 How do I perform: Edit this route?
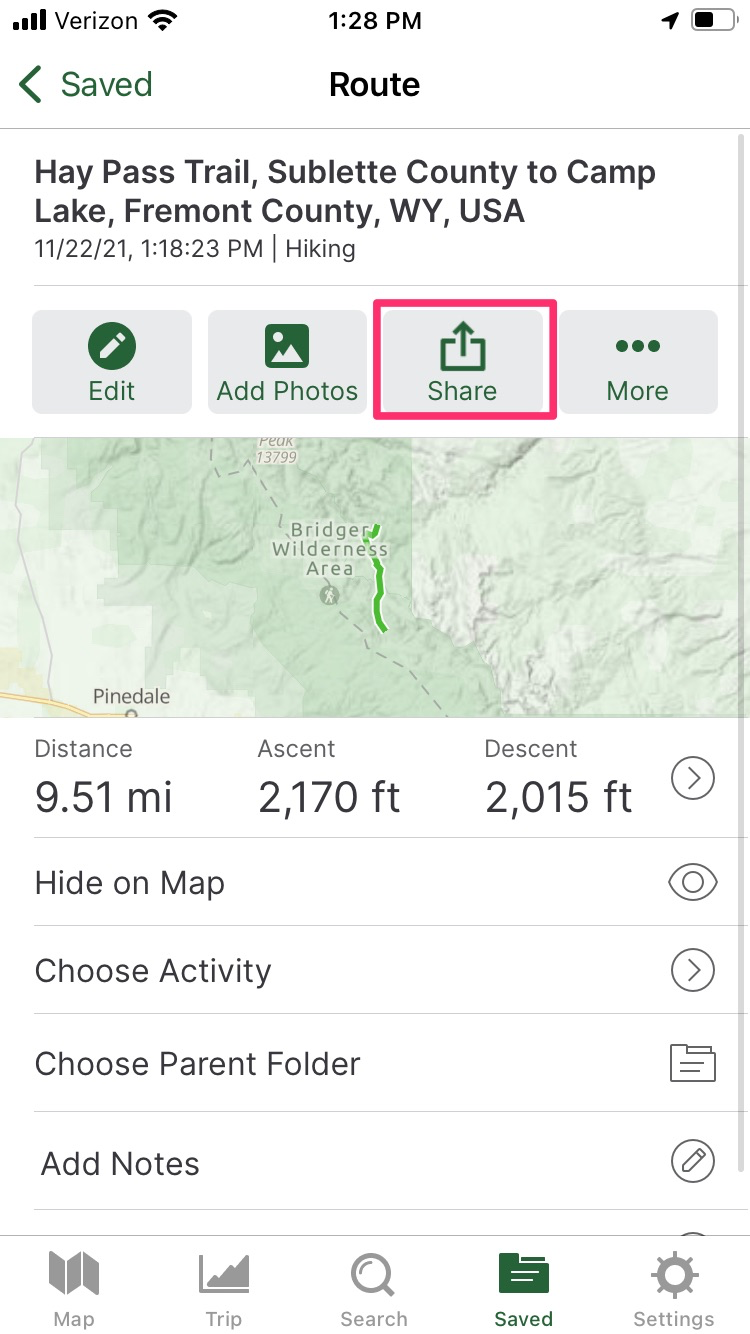pyautogui.click(x=112, y=362)
